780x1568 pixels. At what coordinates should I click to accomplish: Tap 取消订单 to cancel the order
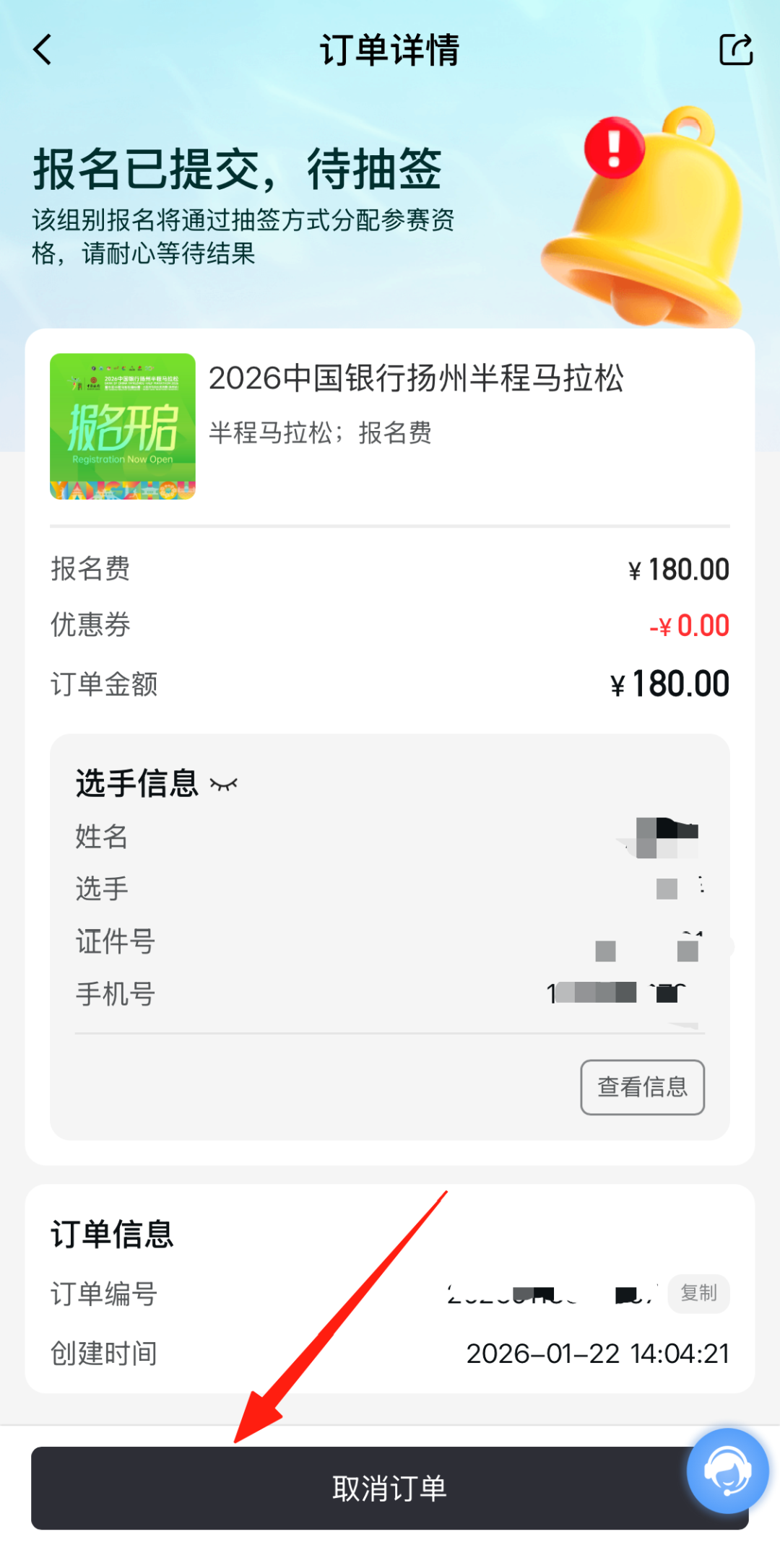point(361,1489)
